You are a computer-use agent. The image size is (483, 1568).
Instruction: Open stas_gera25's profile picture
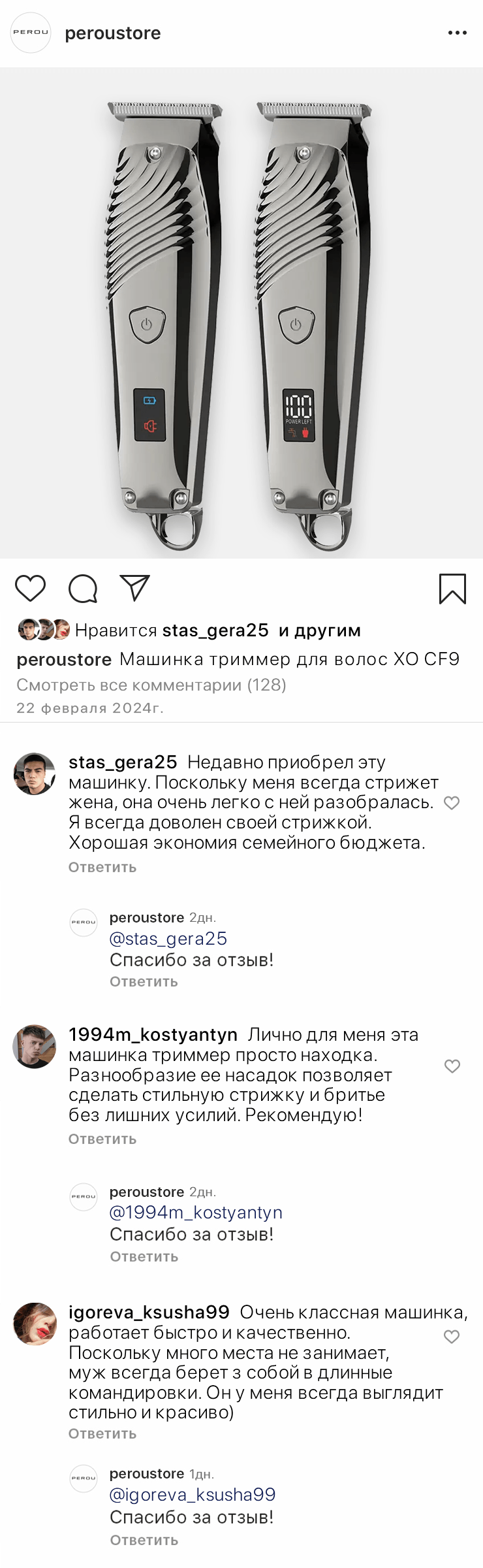[35, 774]
